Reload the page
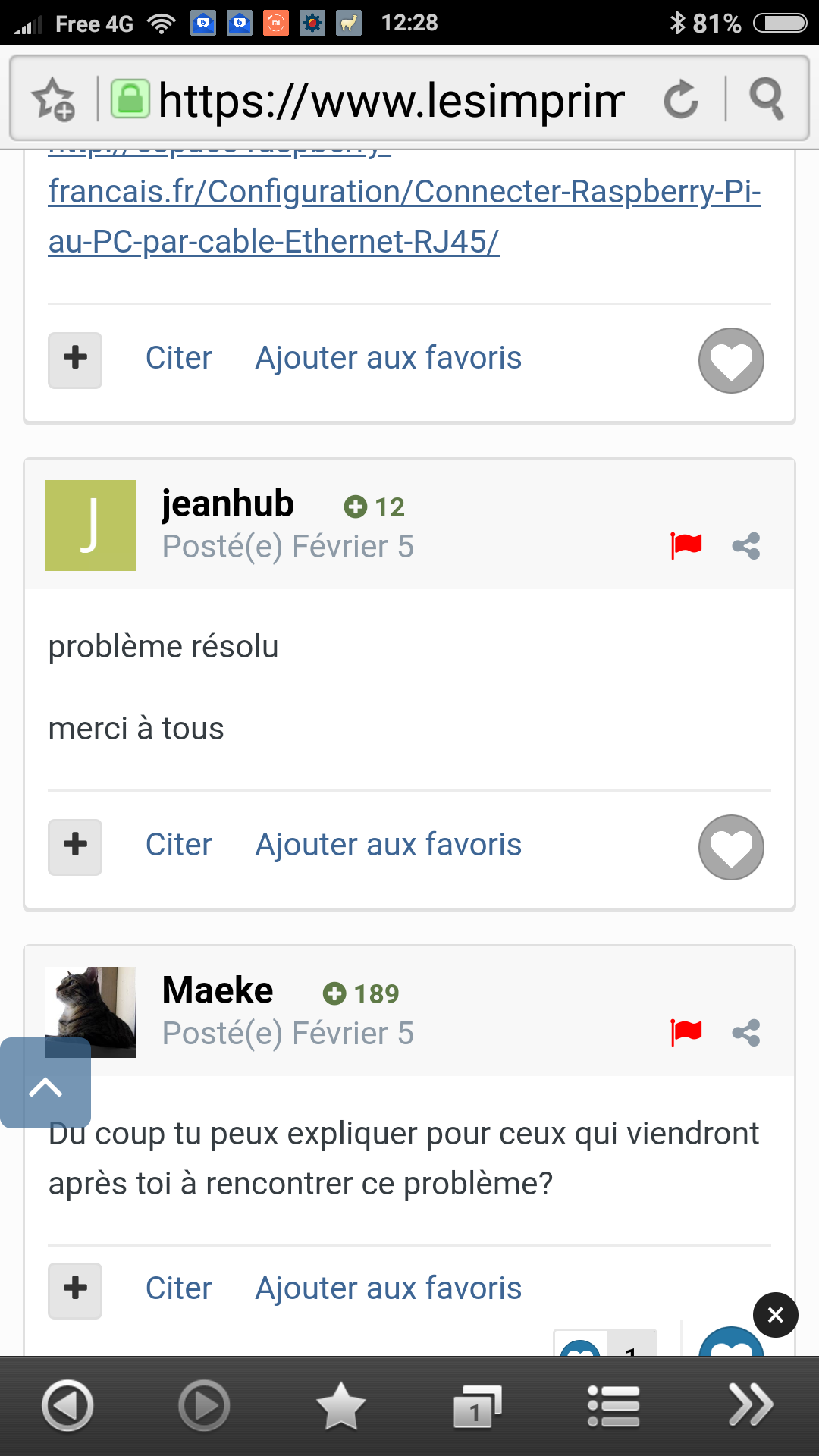 (x=680, y=99)
